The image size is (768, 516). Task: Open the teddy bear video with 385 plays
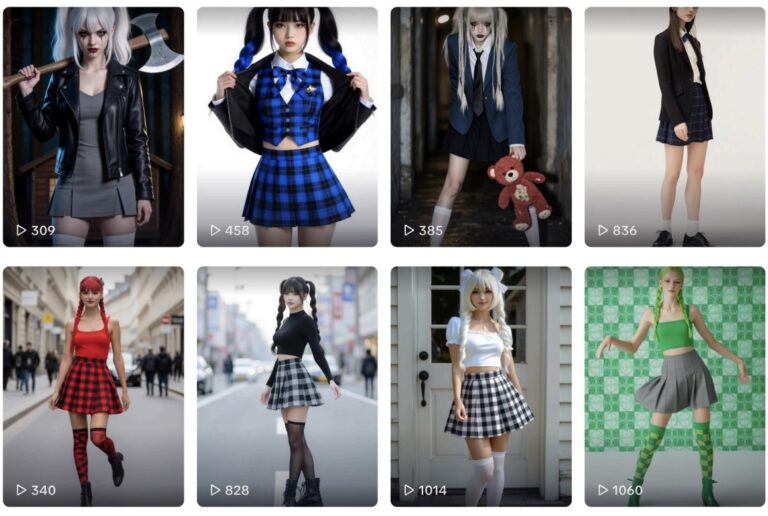click(481, 126)
